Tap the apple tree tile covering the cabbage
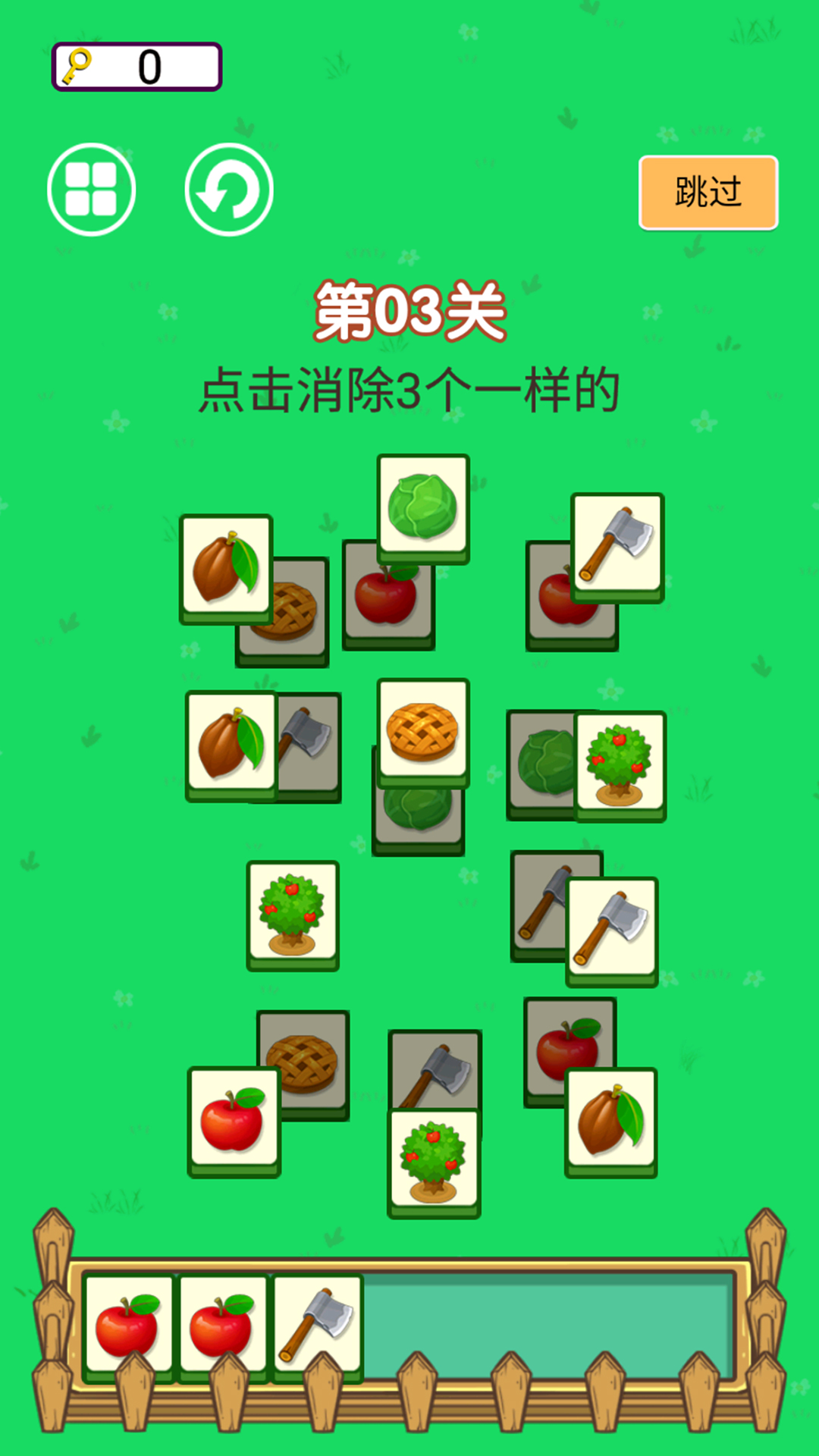Viewport: 819px width, 1456px height. pos(620,764)
